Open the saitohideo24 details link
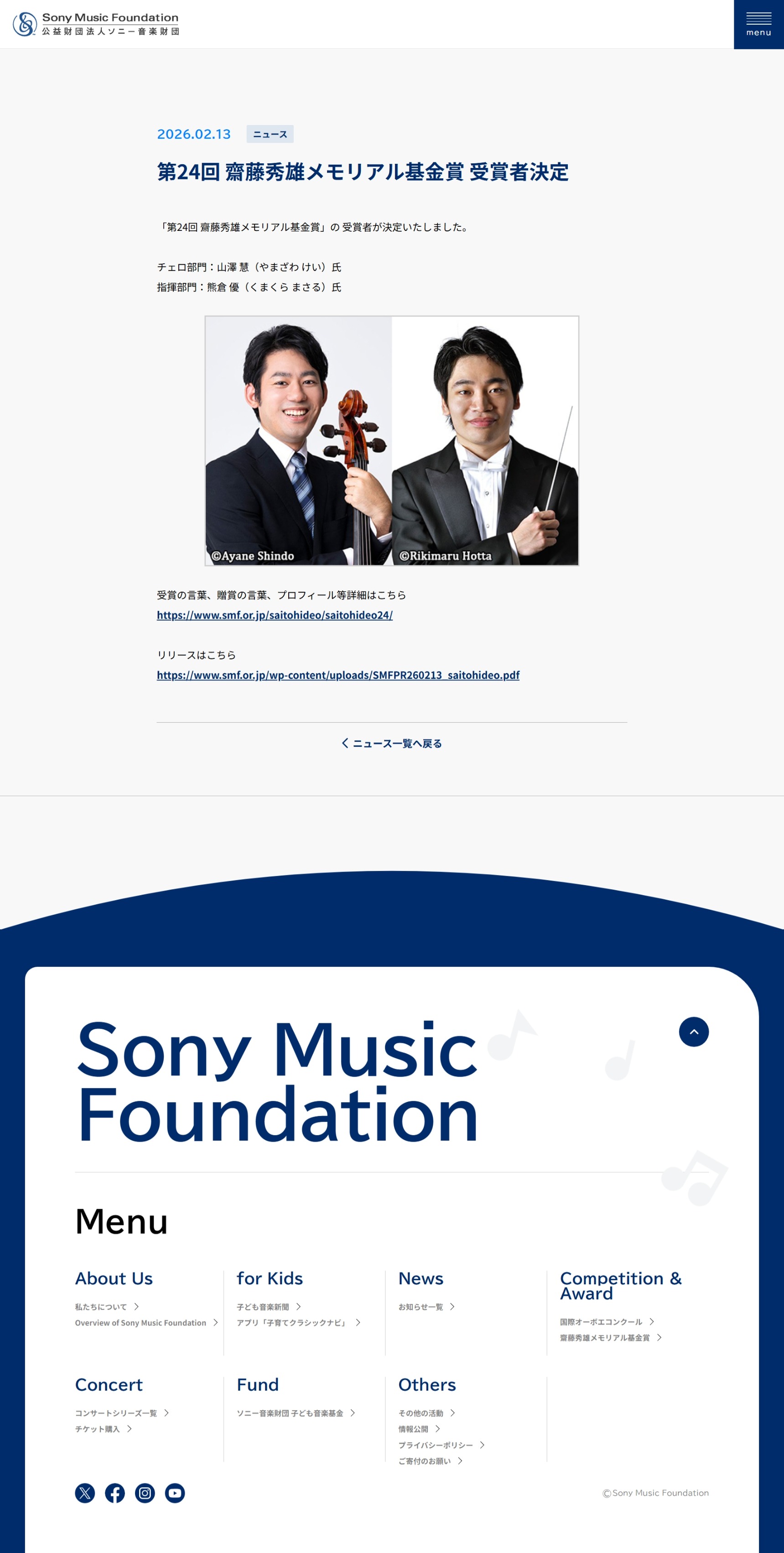 (x=274, y=615)
